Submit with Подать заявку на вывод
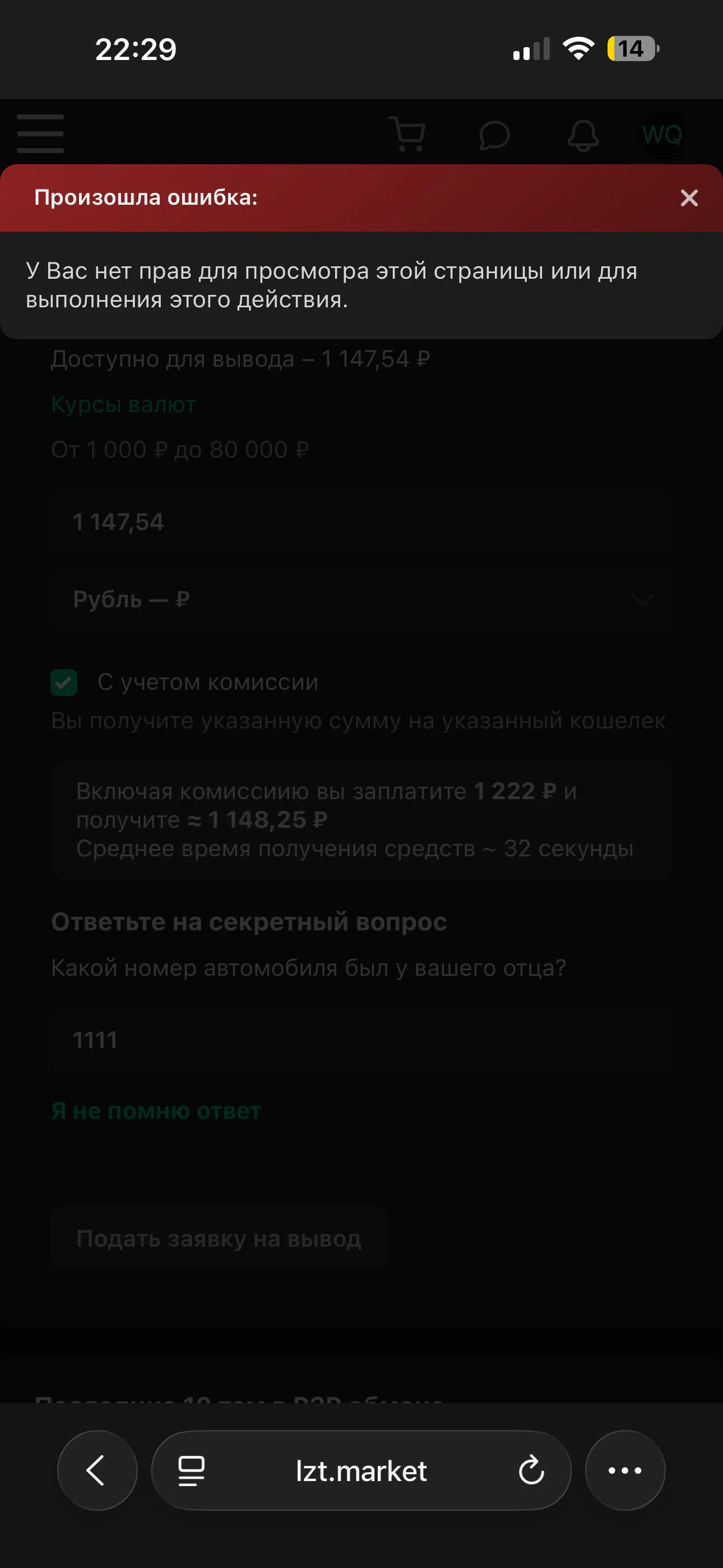The image size is (723, 1568). click(x=219, y=1239)
